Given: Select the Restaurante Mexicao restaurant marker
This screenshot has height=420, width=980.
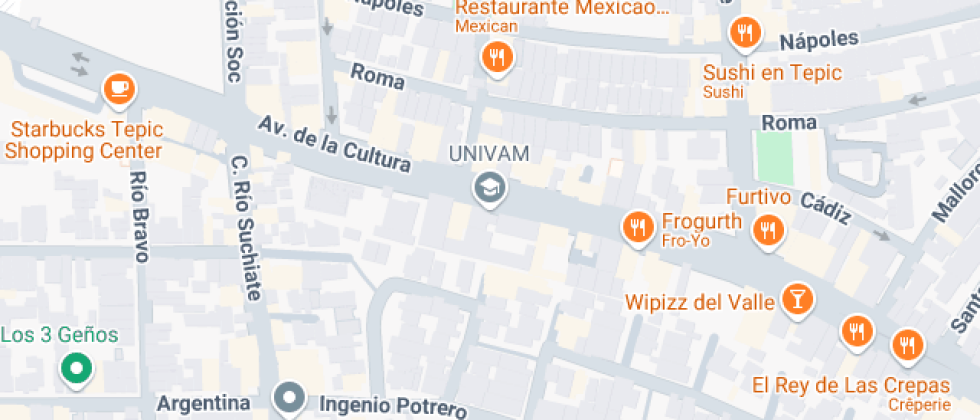Looking at the screenshot, I should (497, 59).
